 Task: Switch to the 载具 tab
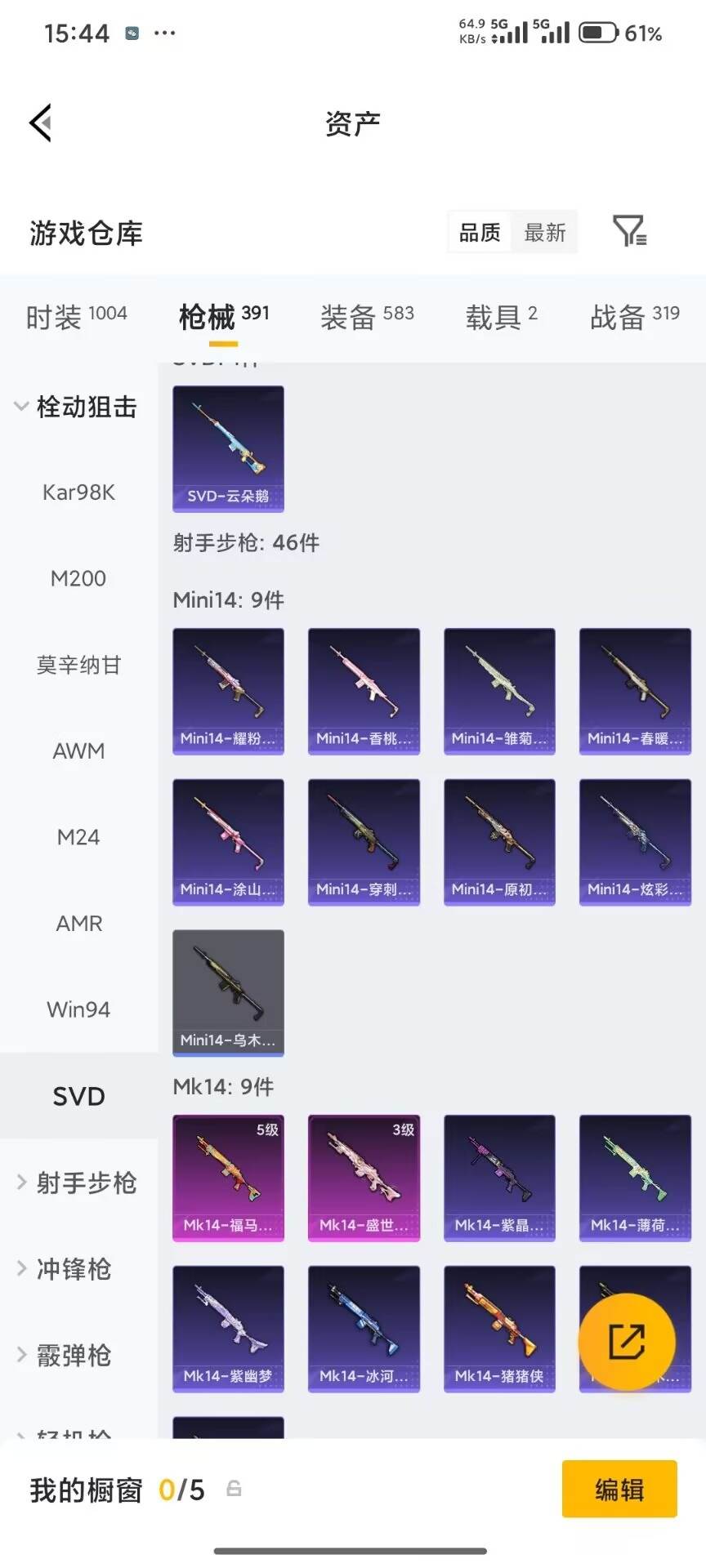click(x=501, y=316)
